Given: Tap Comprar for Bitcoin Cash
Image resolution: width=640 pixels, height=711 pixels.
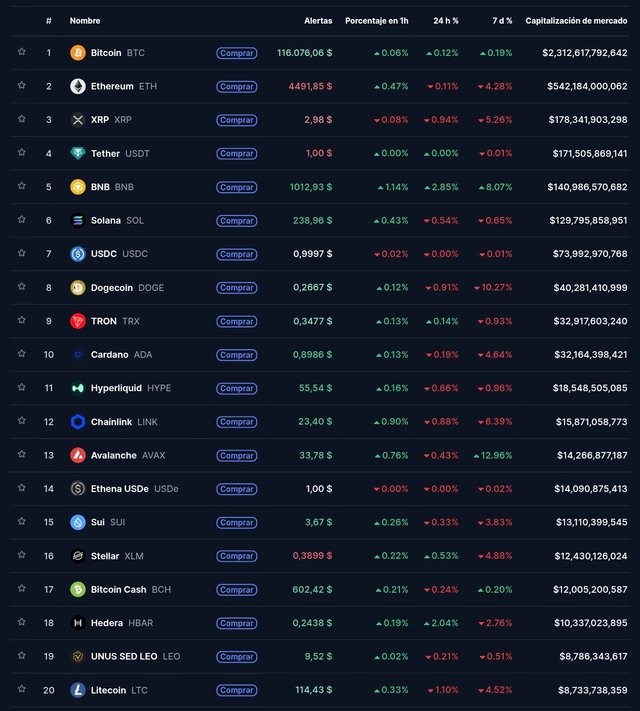Looking at the screenshot, I should [x=236, y=590].
